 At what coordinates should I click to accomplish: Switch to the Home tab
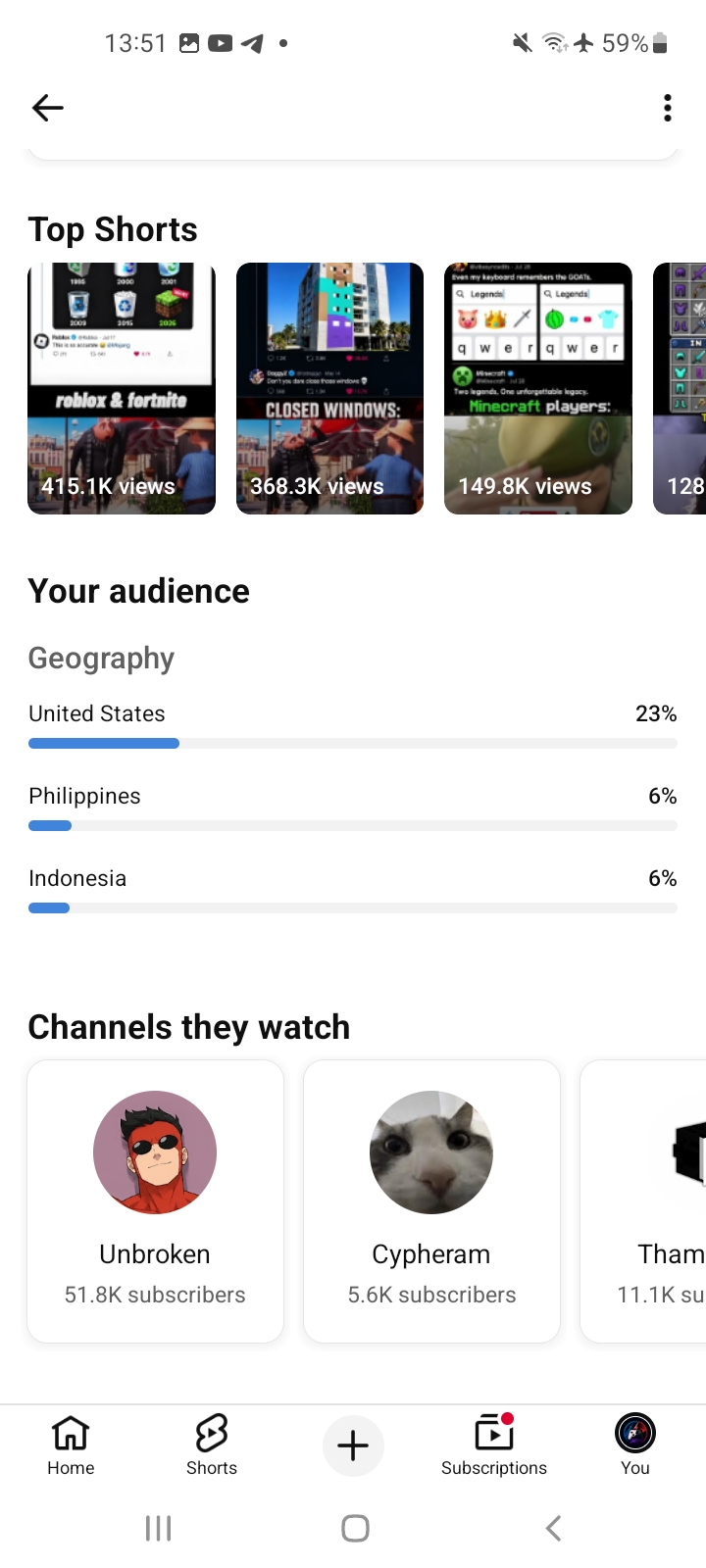pos(71,1445)
